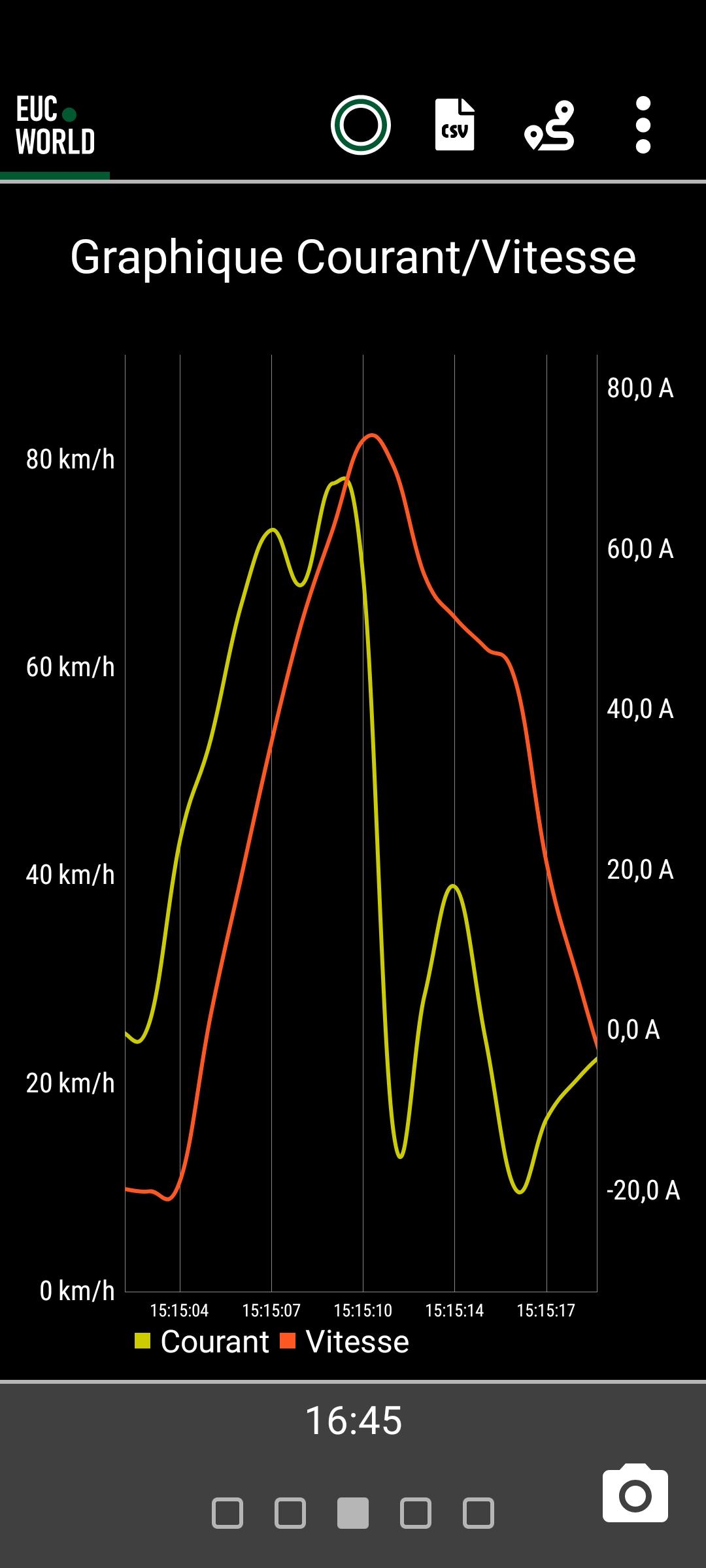Open the EUC World tab
The width and height of the screenshot is (706, 1568).
point(55,125)
